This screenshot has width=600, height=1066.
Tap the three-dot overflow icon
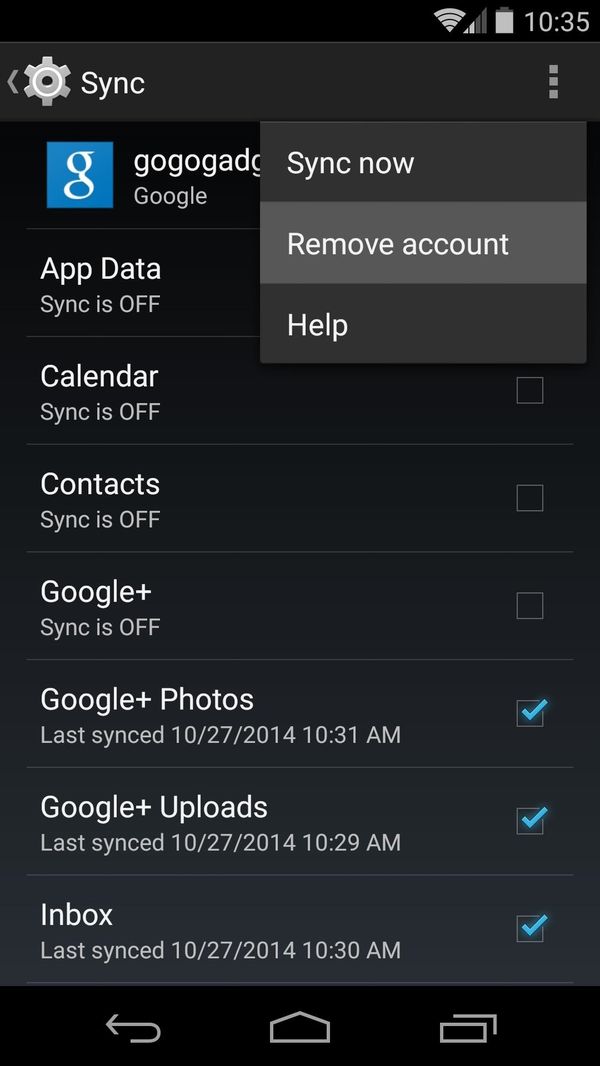[553, 82]
